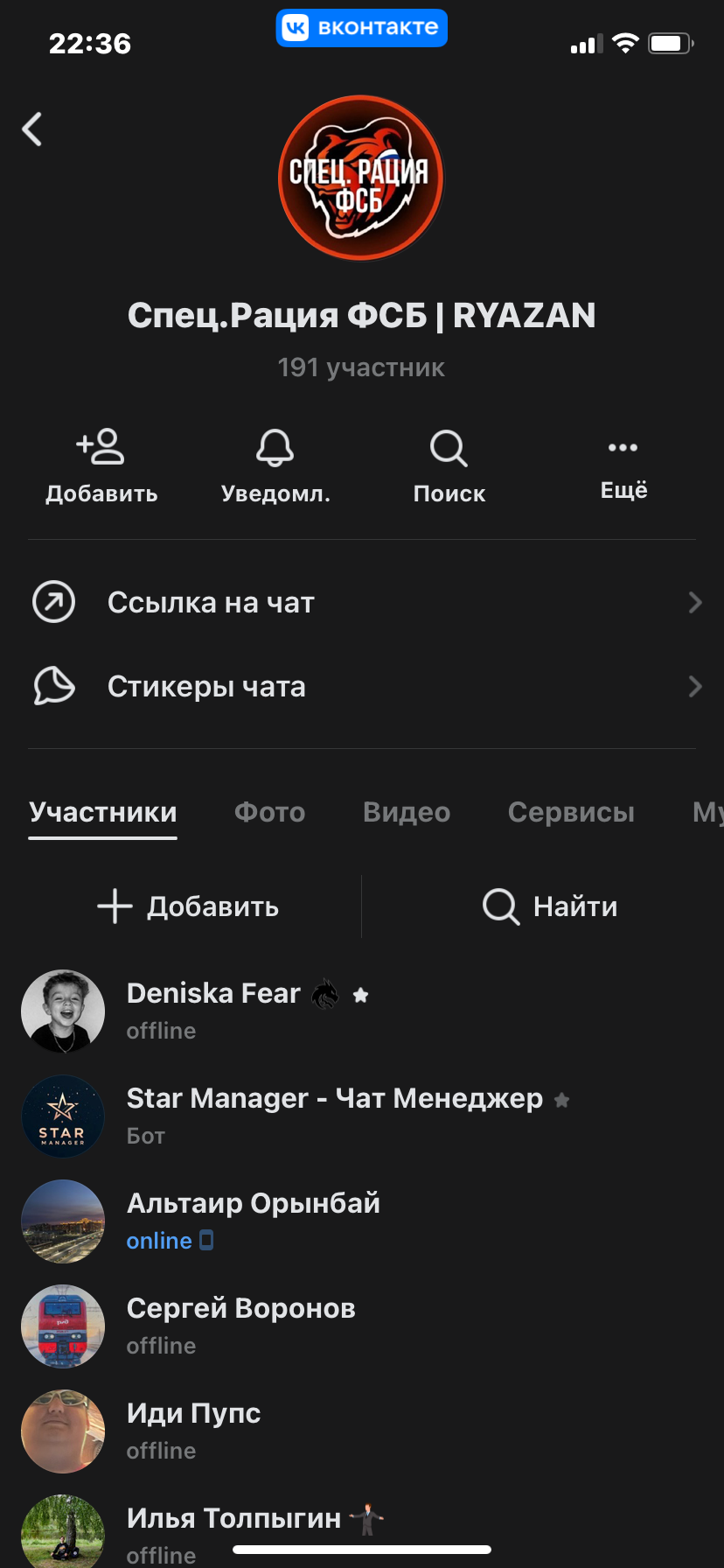Open Стикеры чата row
Image resolution: width=724 pixels, height=1568 pixels.
(x=362, y=687)
